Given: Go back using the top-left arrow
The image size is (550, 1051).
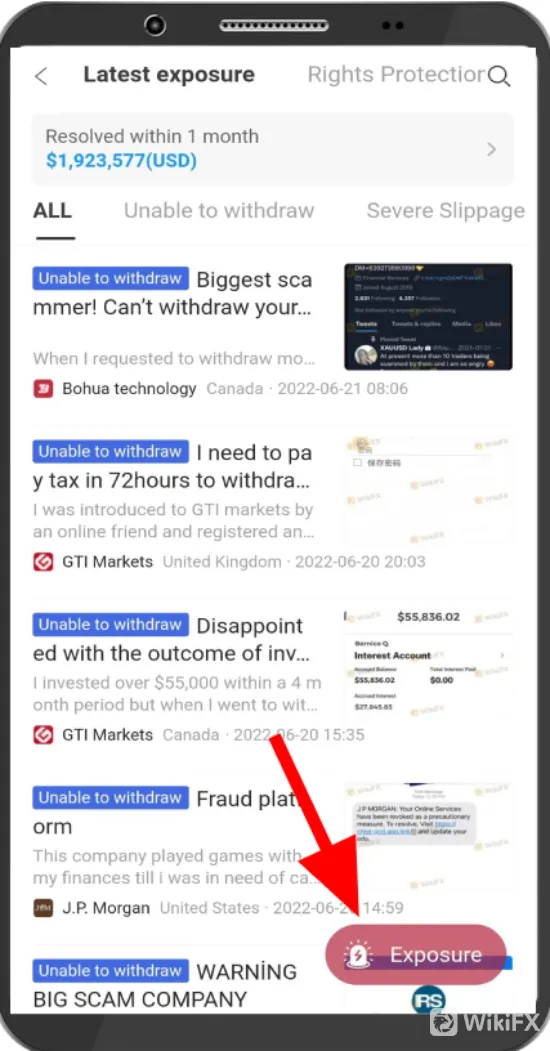Looking at the screenshot, I should [41, 76].
